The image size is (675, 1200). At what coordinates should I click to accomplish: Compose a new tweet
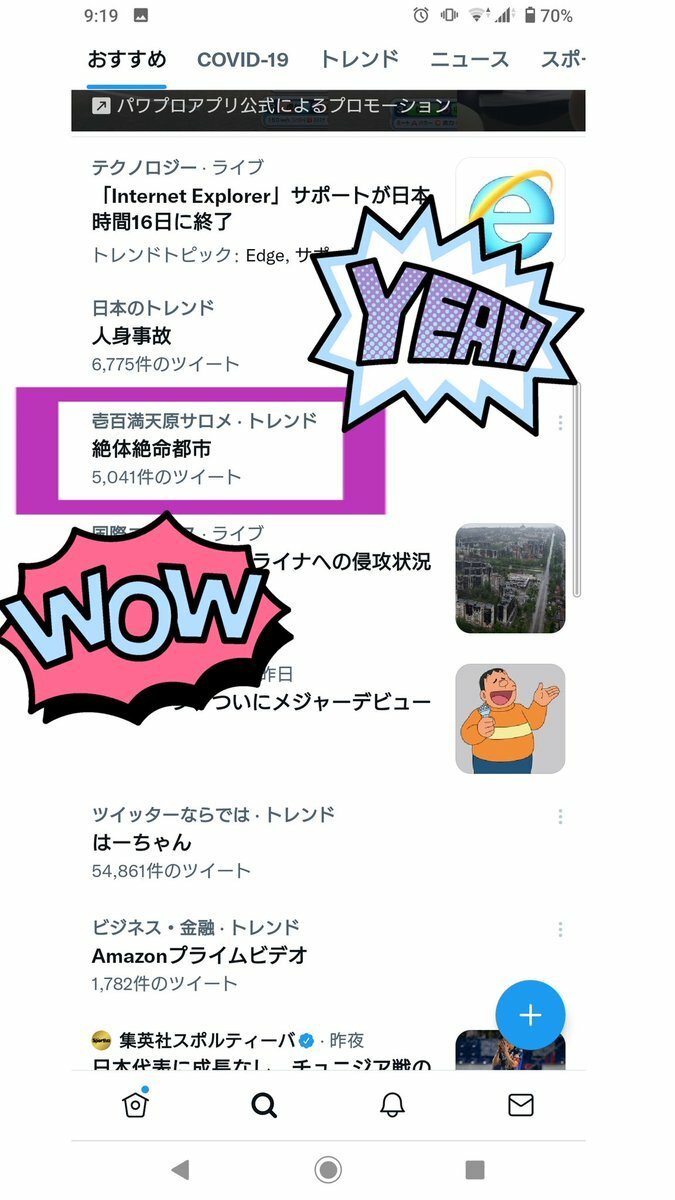pos(530,1016)
